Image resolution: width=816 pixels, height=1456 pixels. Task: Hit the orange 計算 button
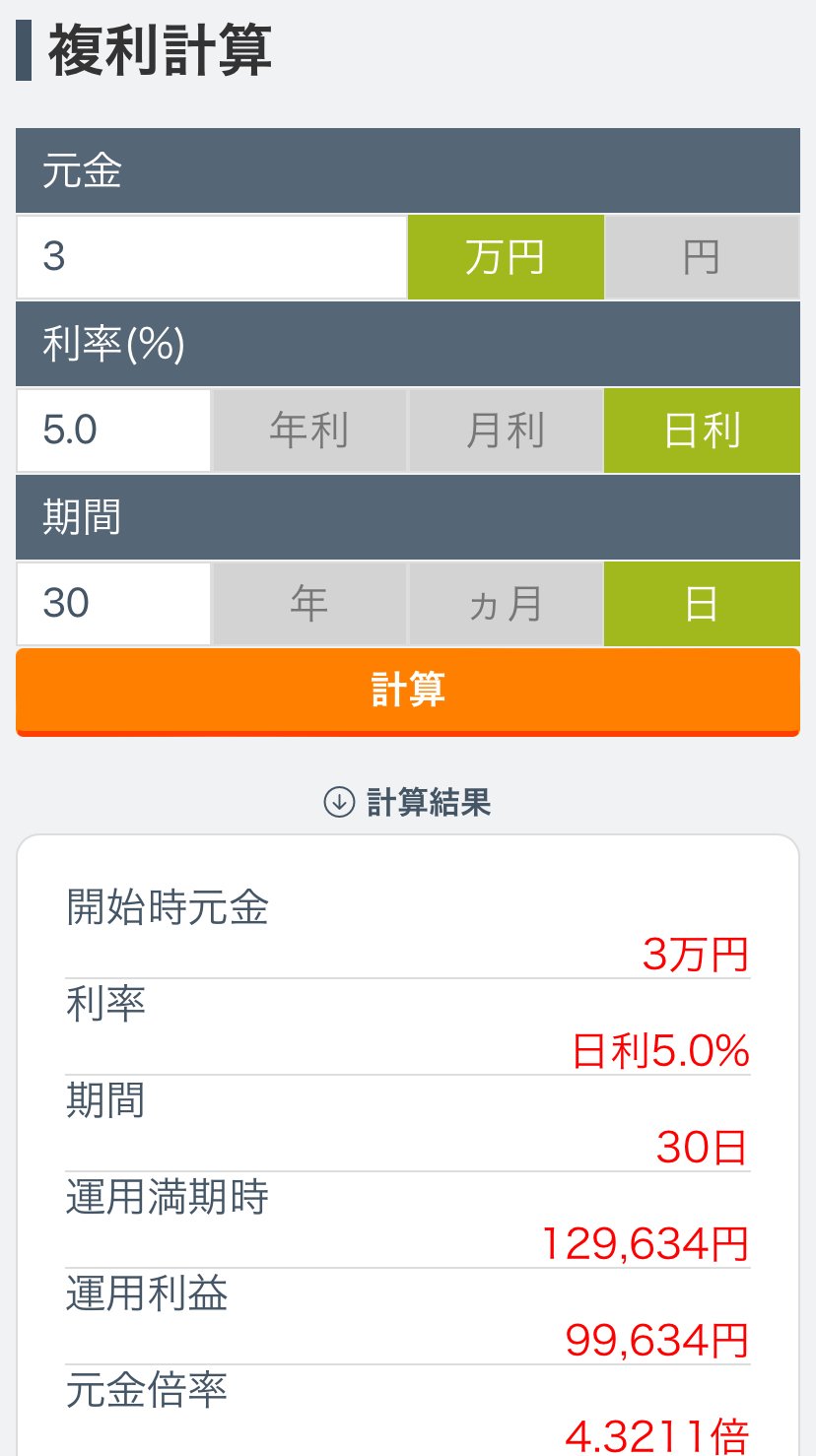408,691
